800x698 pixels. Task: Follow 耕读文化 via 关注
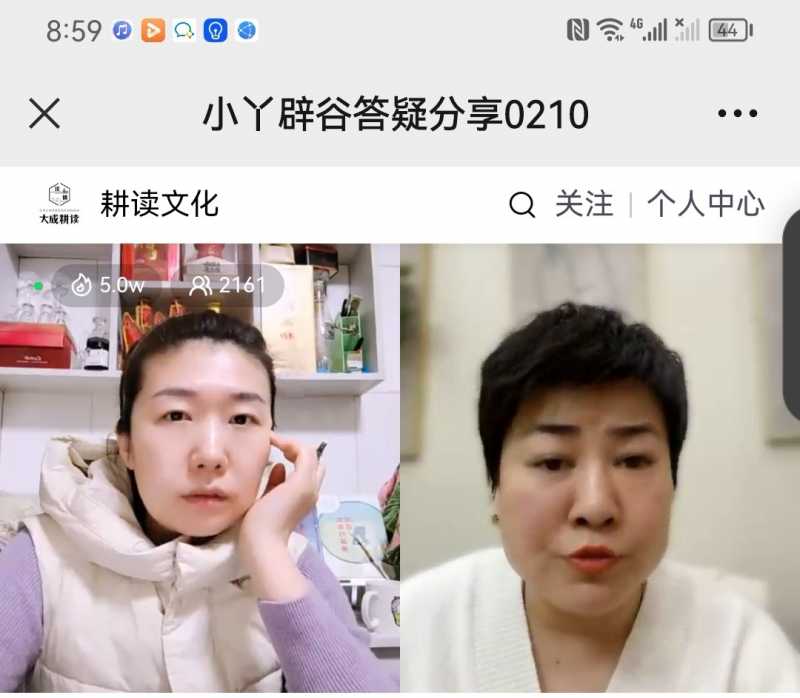(584, 205)
